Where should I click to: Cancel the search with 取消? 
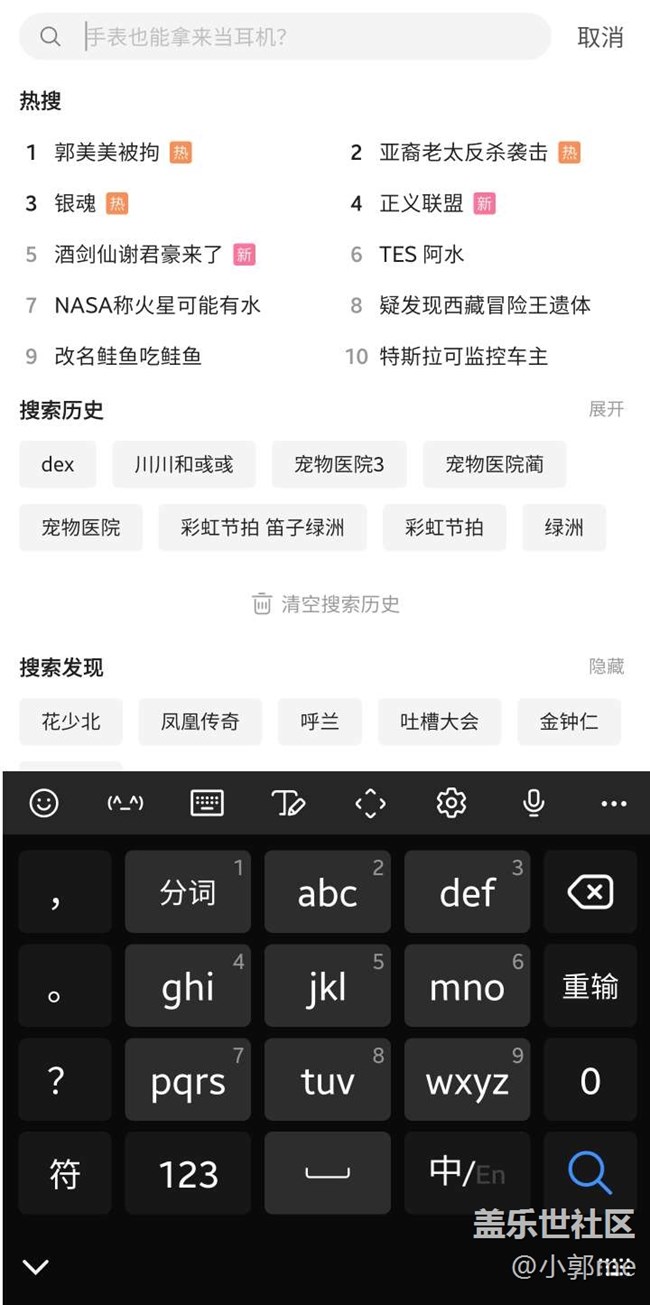coord(600,37)
